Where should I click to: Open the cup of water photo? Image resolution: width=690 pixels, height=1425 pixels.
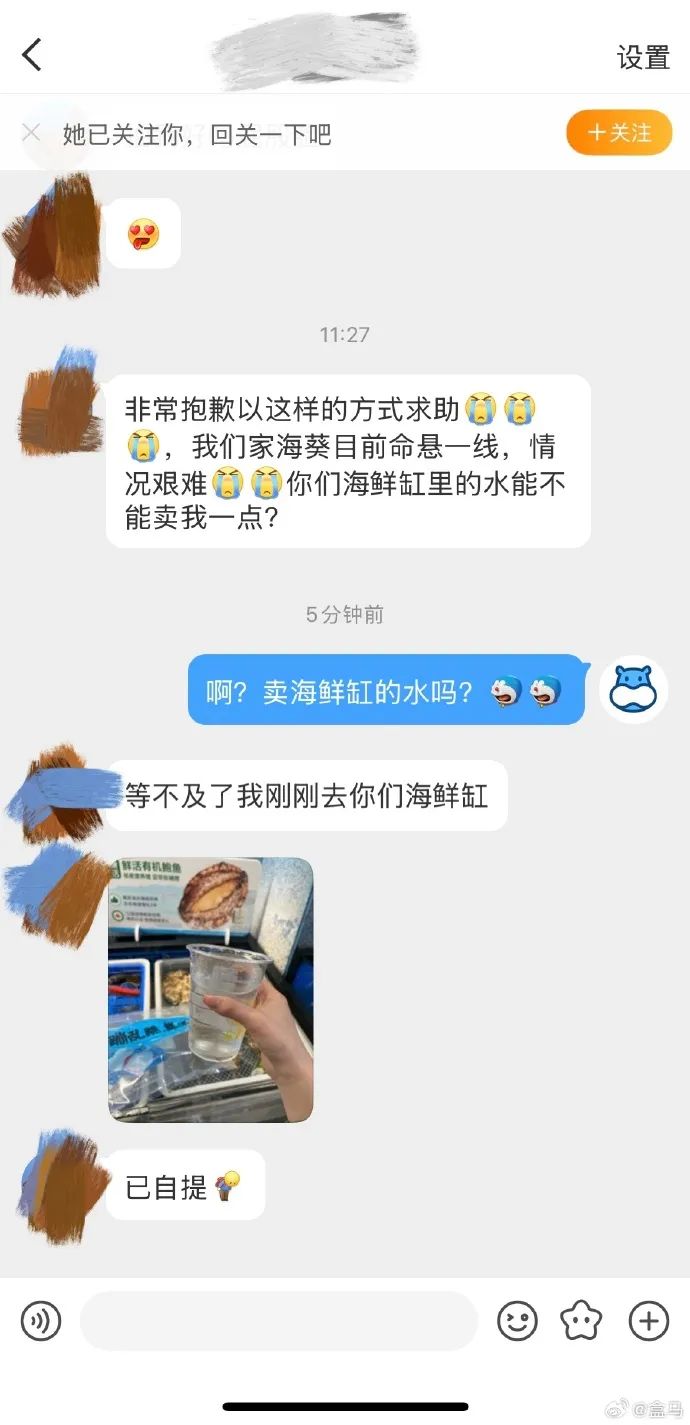(210, 989)
